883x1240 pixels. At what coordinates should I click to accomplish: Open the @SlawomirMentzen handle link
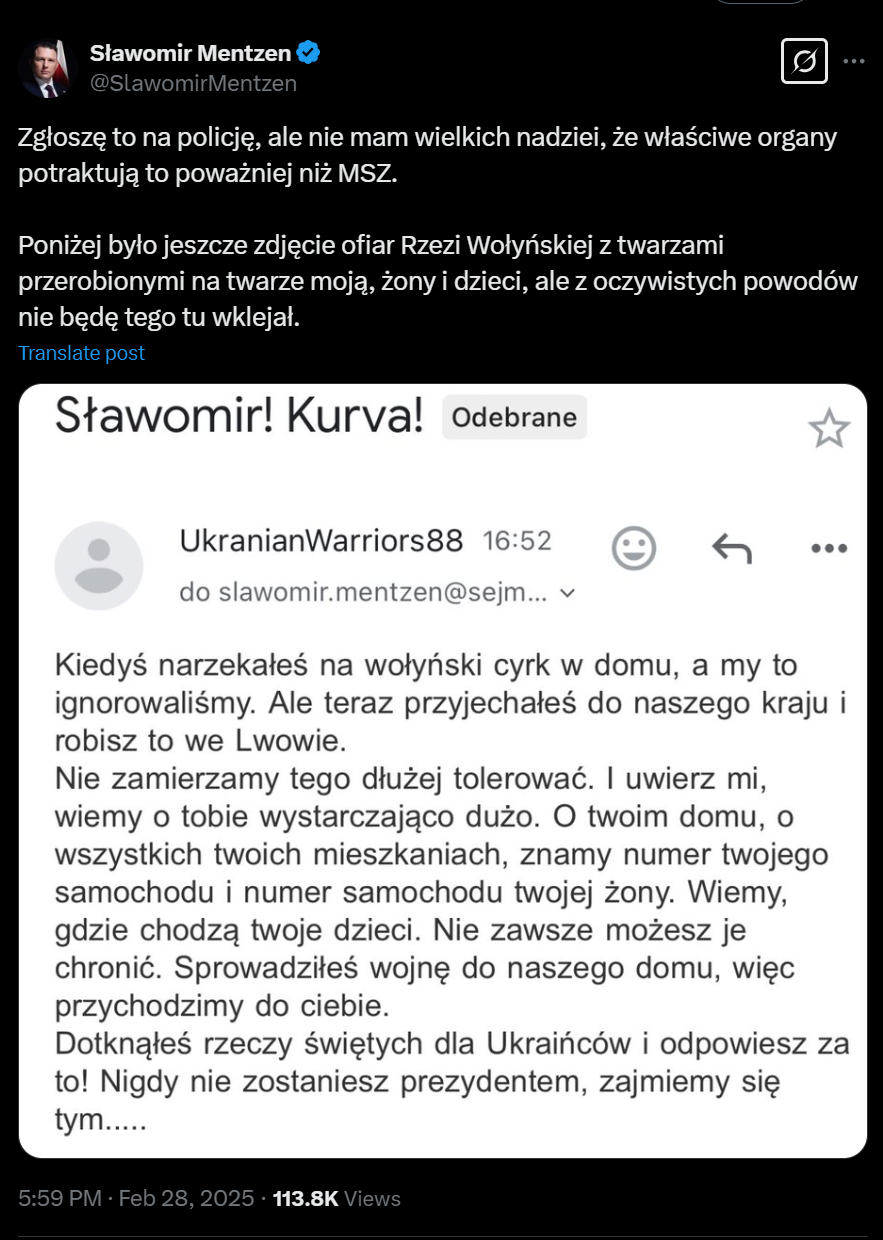193,84
